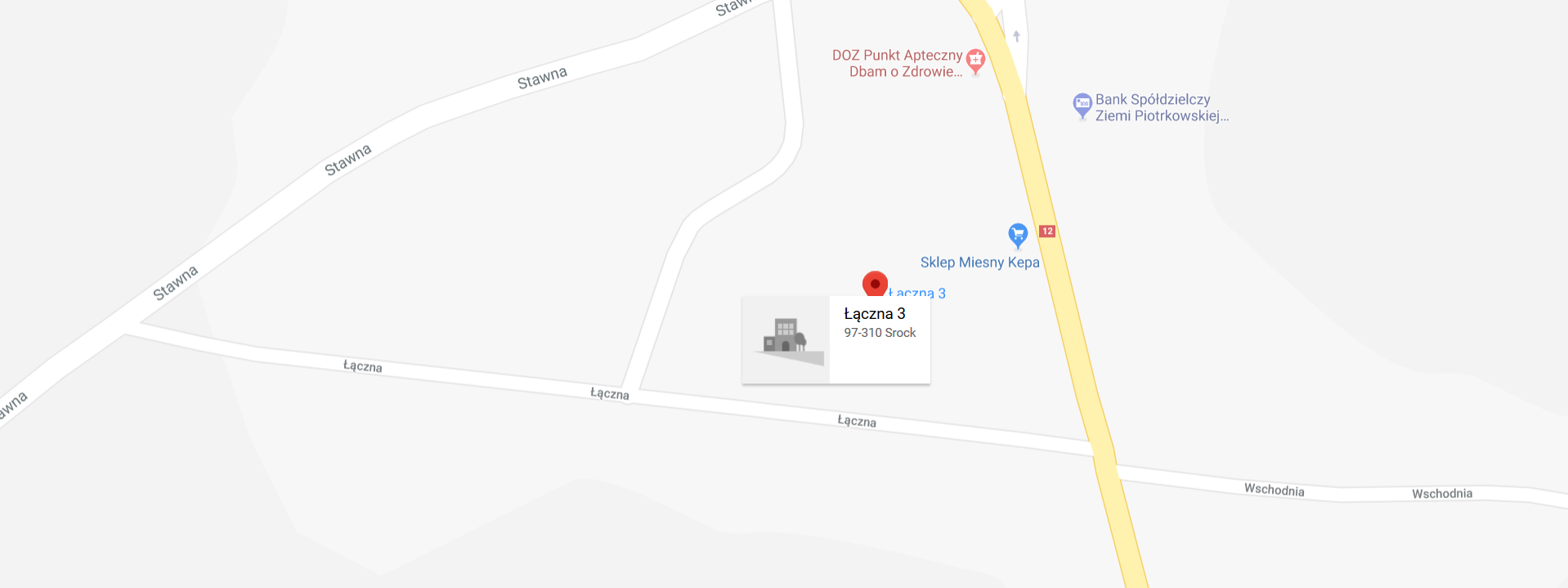This screenshot has width=1568, height=588.
Task: Tap the red pin at Łączna 3
Action: tap(875, 284)
